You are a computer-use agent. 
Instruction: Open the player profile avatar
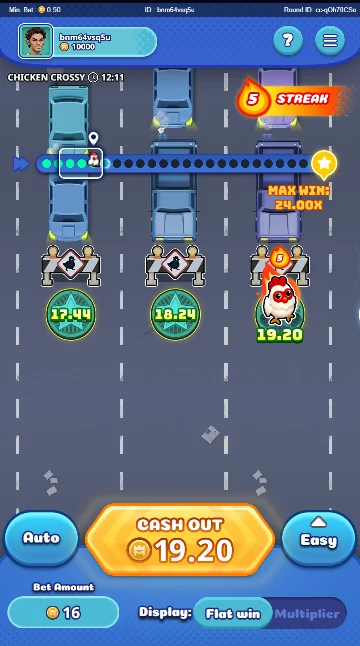pos(36,41)
